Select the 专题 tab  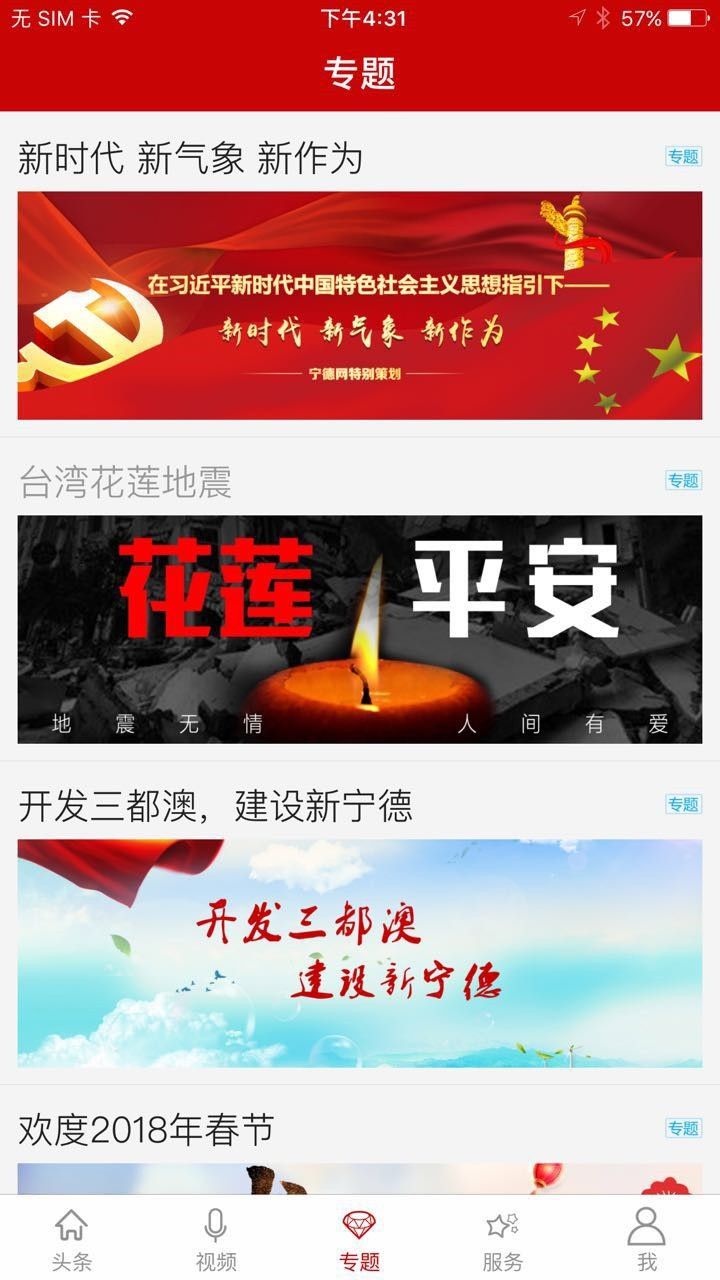[360, 1238]
